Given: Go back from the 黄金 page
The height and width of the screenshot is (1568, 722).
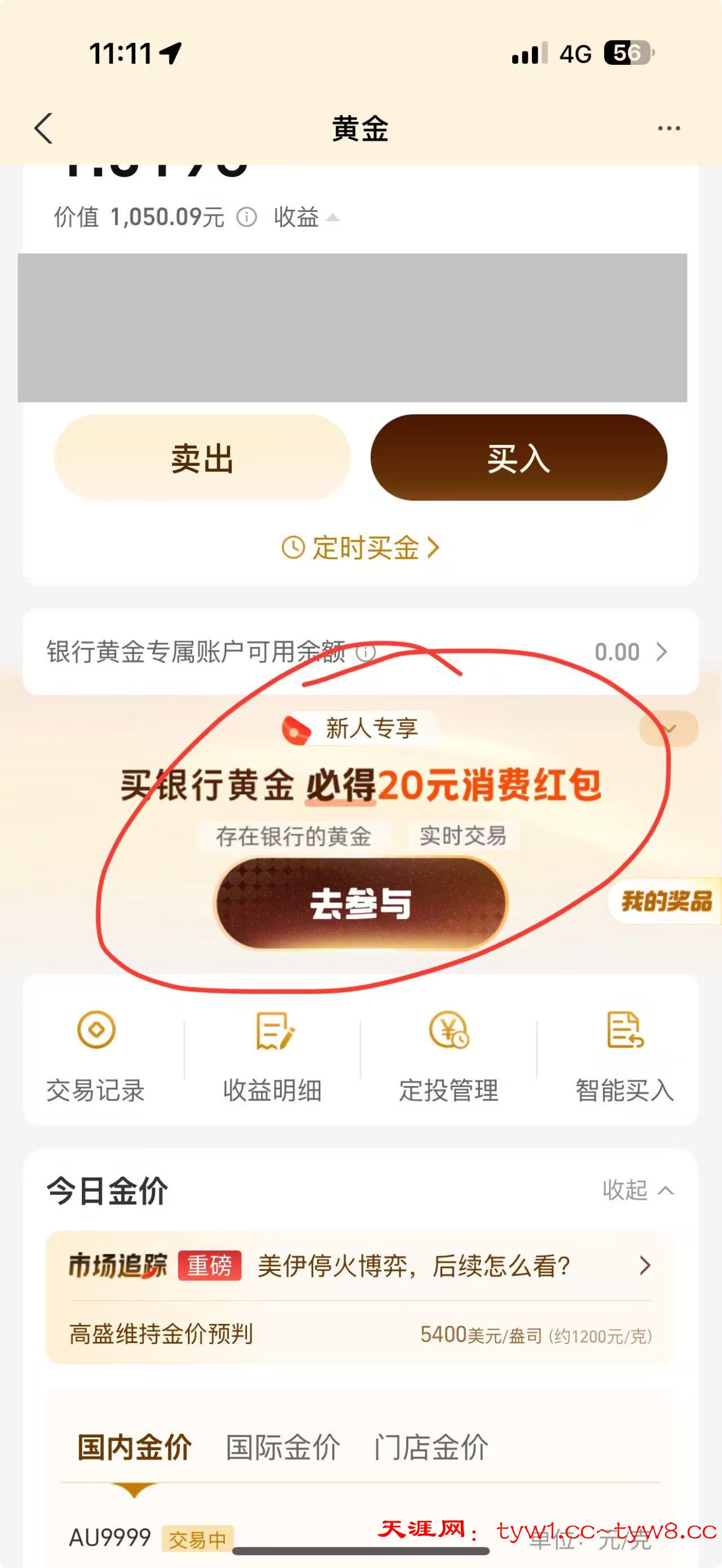Looking at the screenshot, I should pyautogui.click(x=44, y=129).
